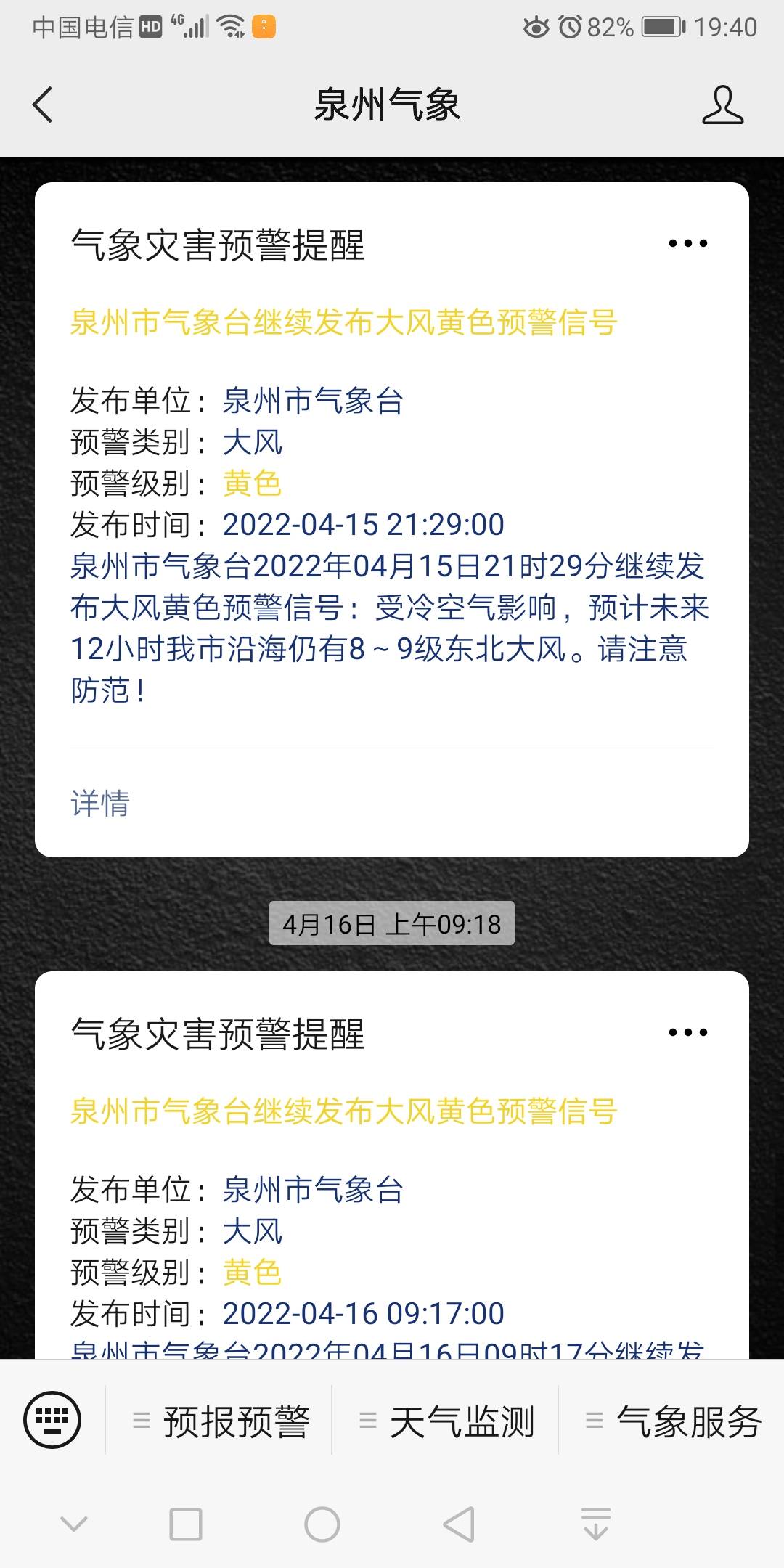Switch to the keyboard input mode
784x1568 pixels.
52,1420
